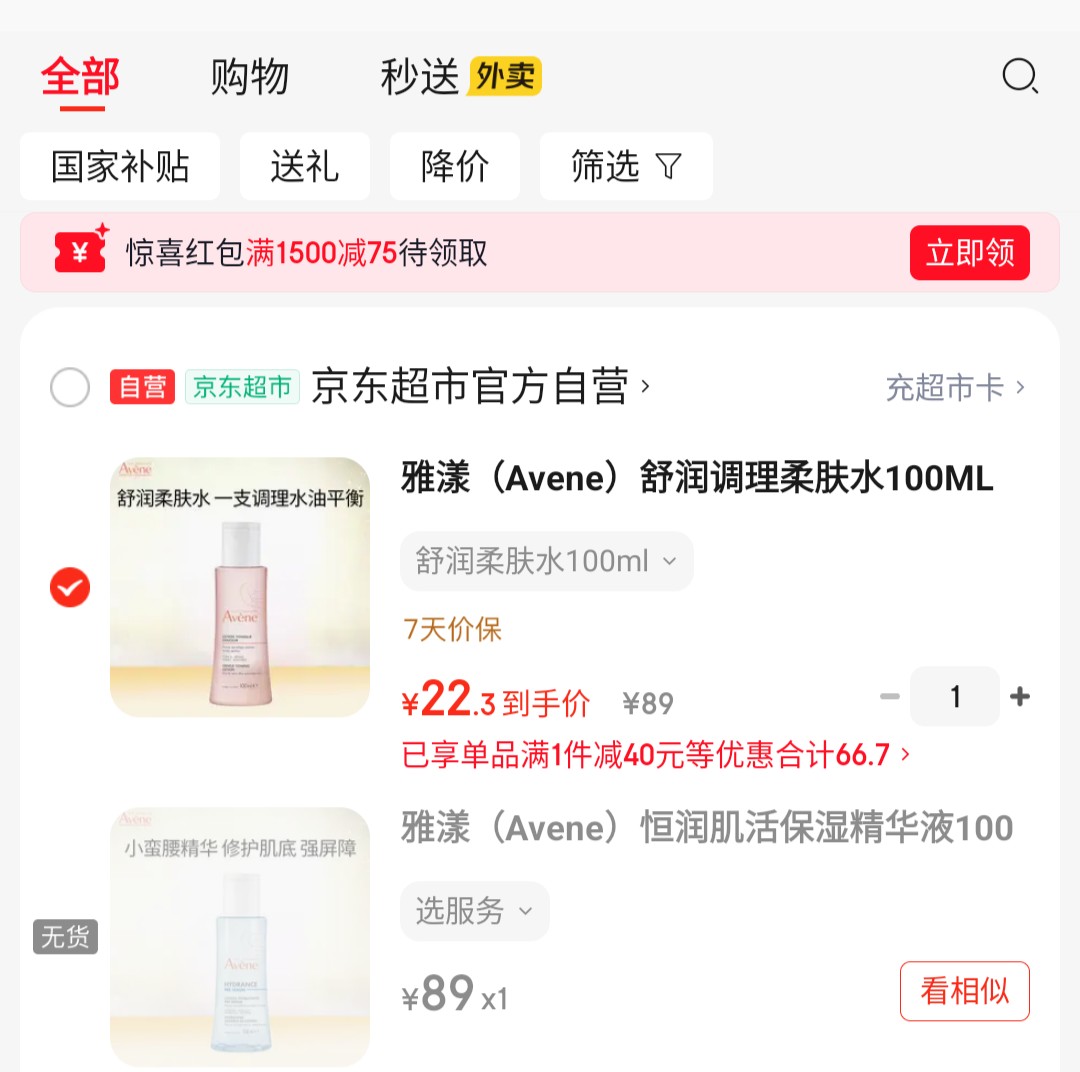1080x1072 pixels.
Task: Tap 看相似 for the out-of-stock 精华液
Action: pos(964,991)
